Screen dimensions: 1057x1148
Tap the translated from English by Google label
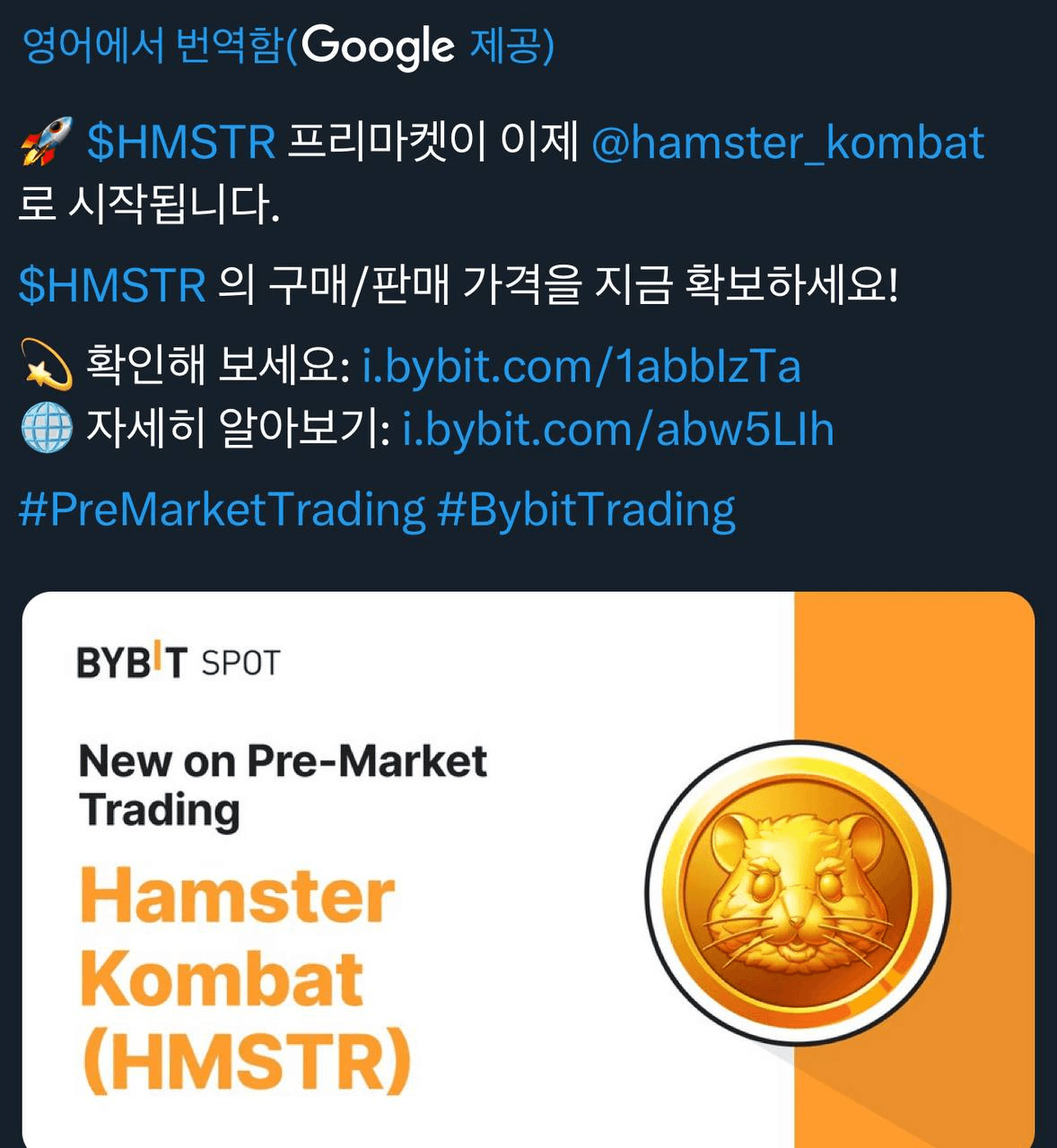coord(287,45)
